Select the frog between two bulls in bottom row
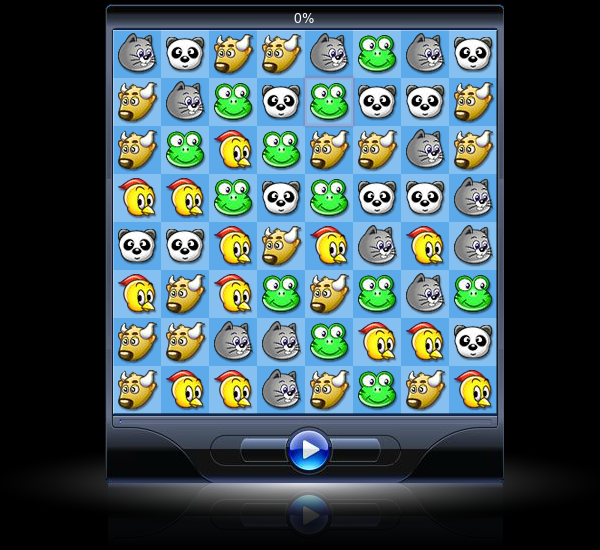The width and height of the screenshot is (600, 550). point(377,390)
